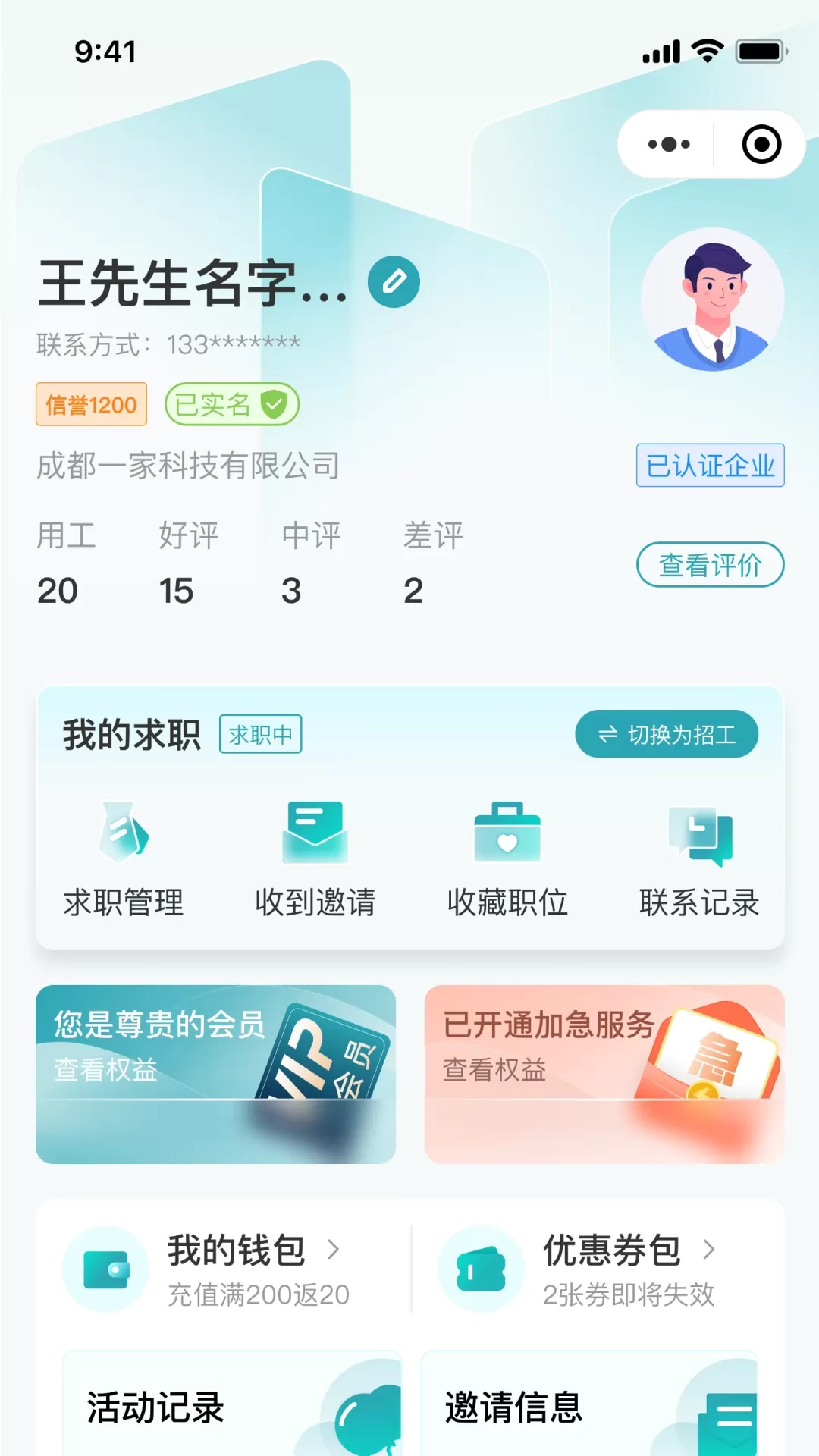Image resolution: width=819 pixels, height=1456 pixels.
Task: Tap the edit pencil next to the name
Action: (x=394, y=282)
